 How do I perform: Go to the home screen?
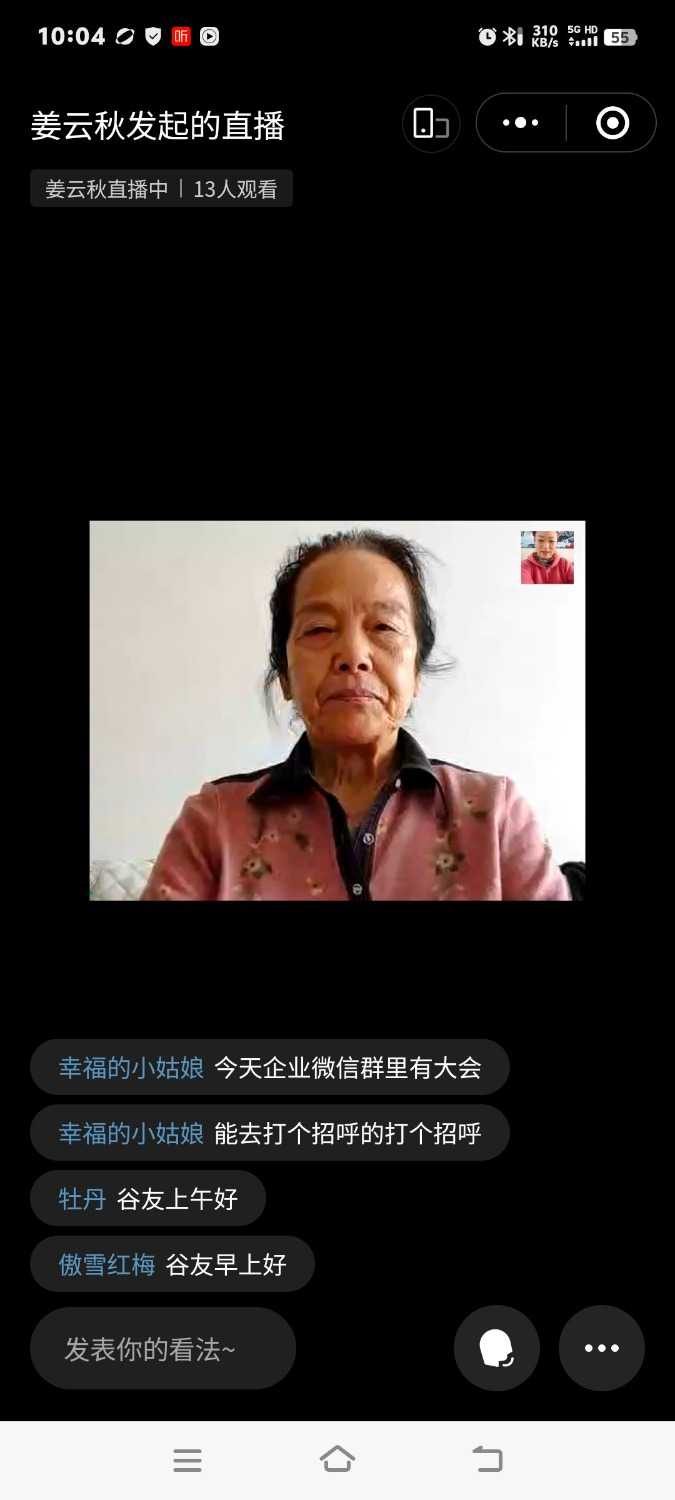coord(337,1459)
